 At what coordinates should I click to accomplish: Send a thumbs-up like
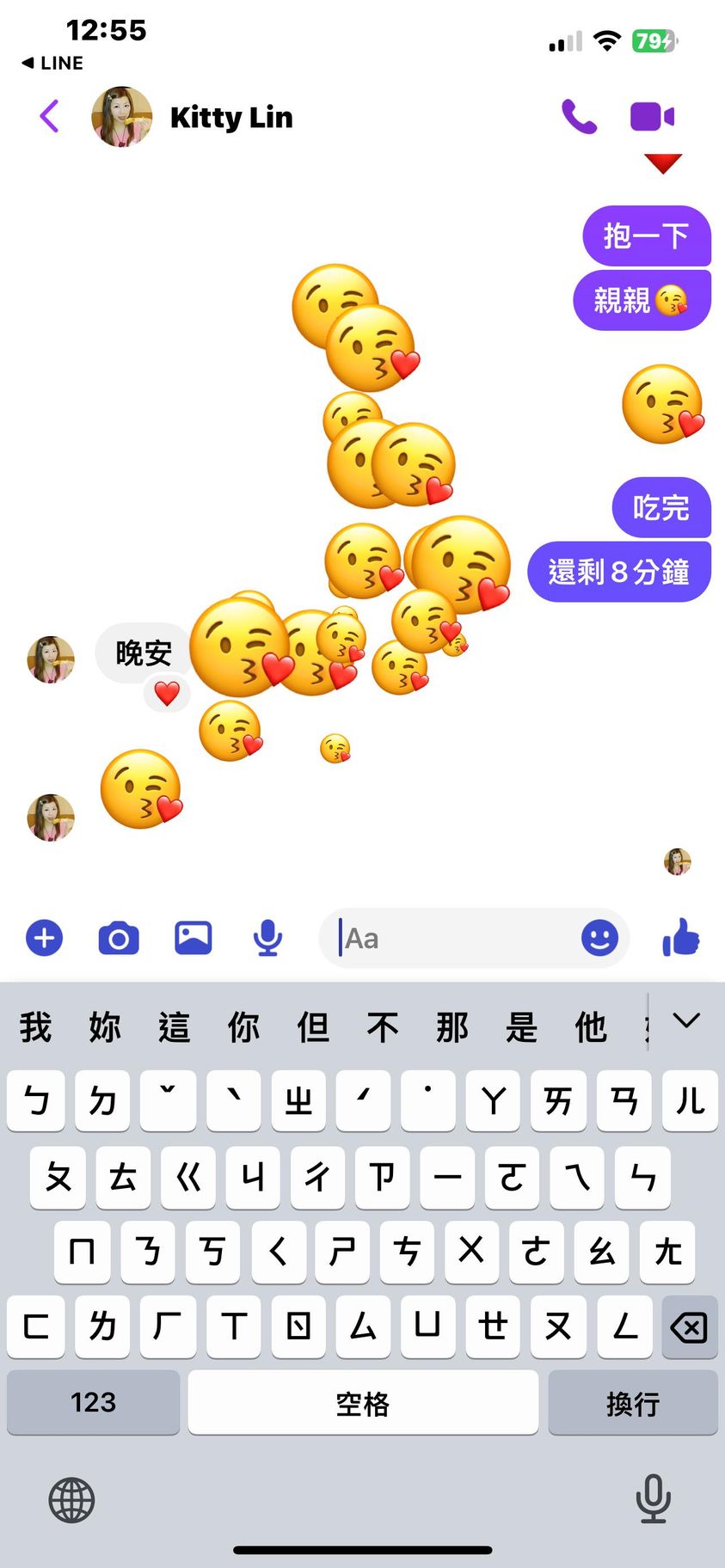pos(681,938)
